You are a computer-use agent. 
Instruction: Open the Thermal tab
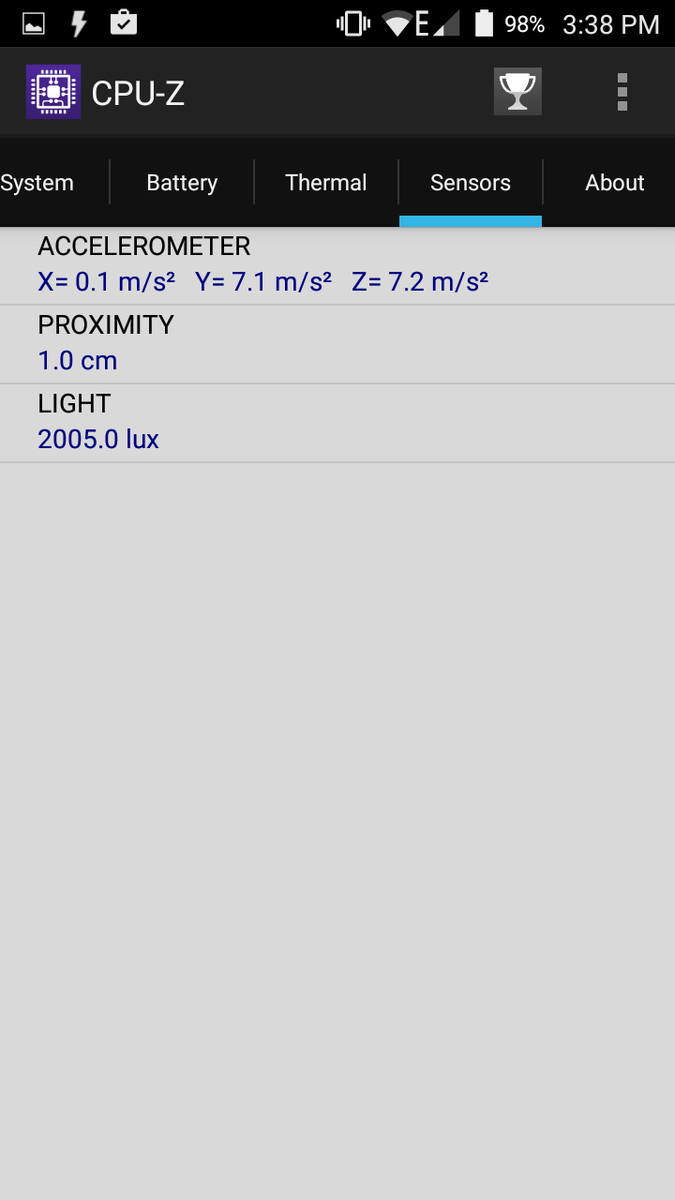pos(326,183)
